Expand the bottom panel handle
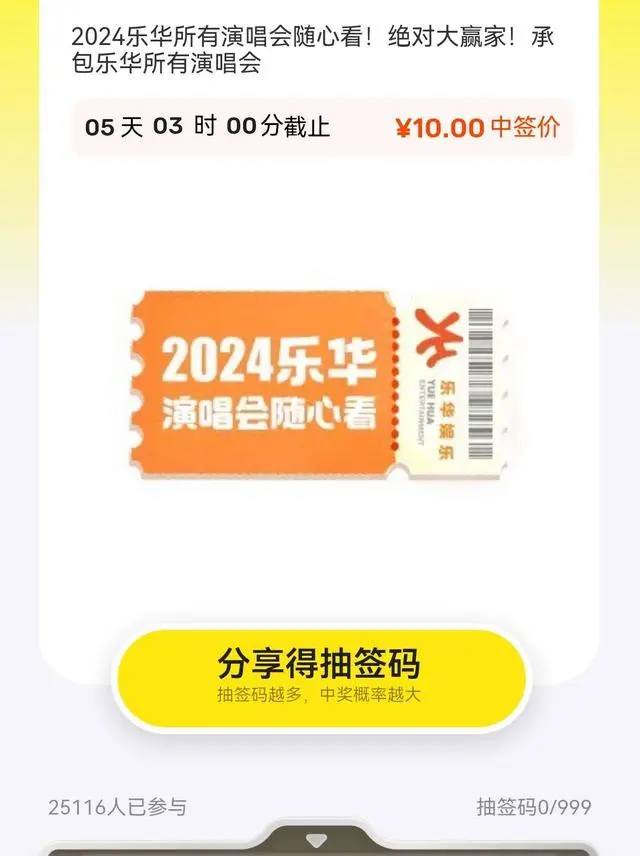Screen dimensions: 640x856 pyautogui.click(x=316, y=840)
